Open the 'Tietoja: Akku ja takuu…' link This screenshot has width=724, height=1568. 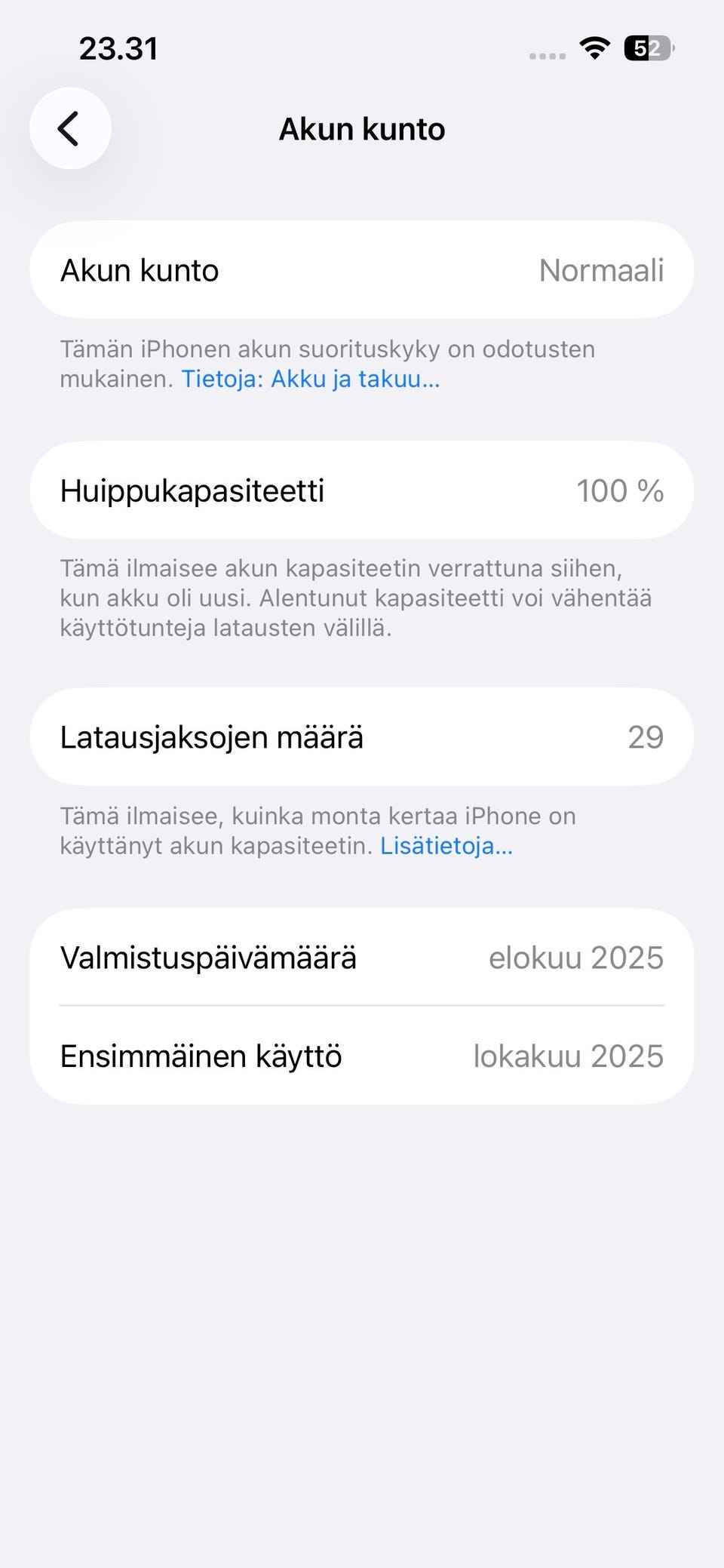[310, 378]
